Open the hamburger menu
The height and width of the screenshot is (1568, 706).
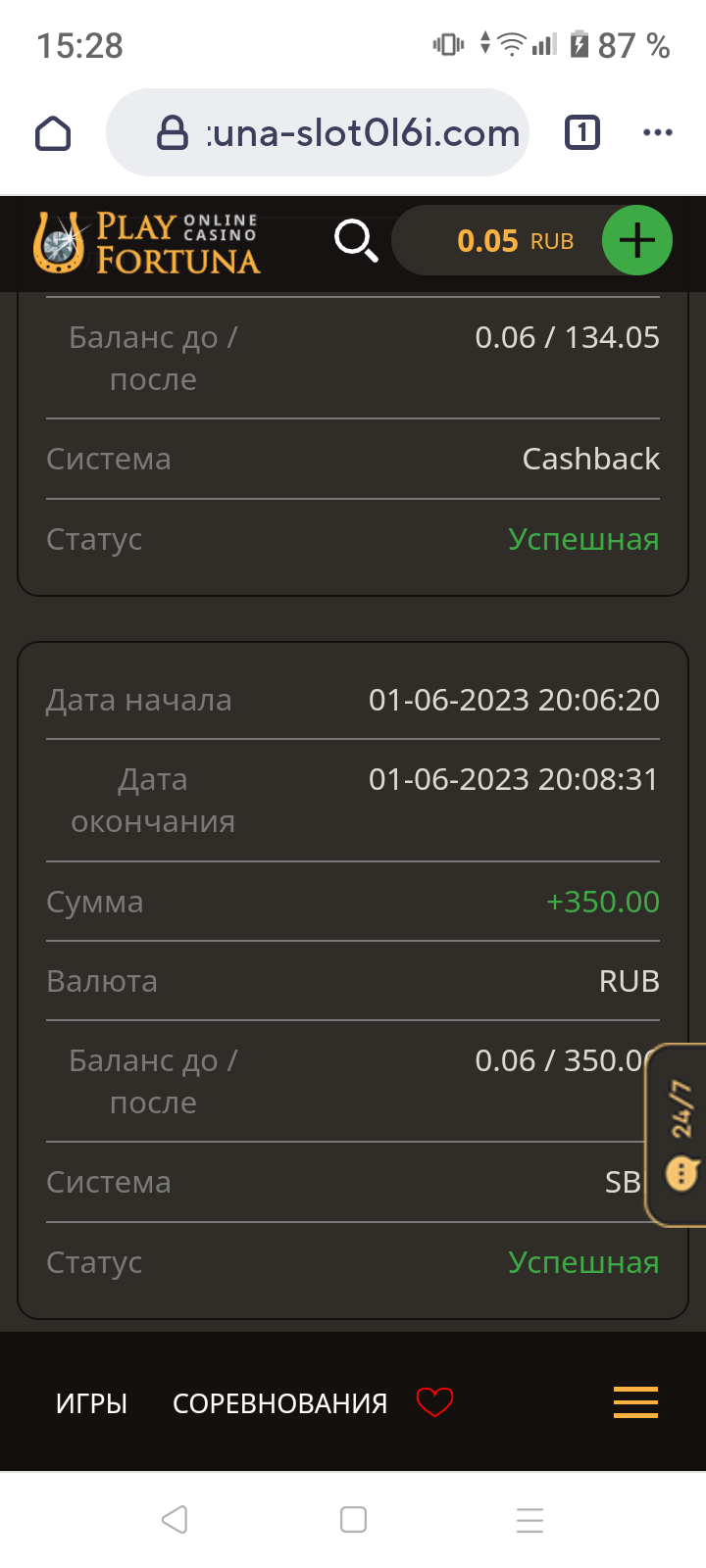point(635,1402)
